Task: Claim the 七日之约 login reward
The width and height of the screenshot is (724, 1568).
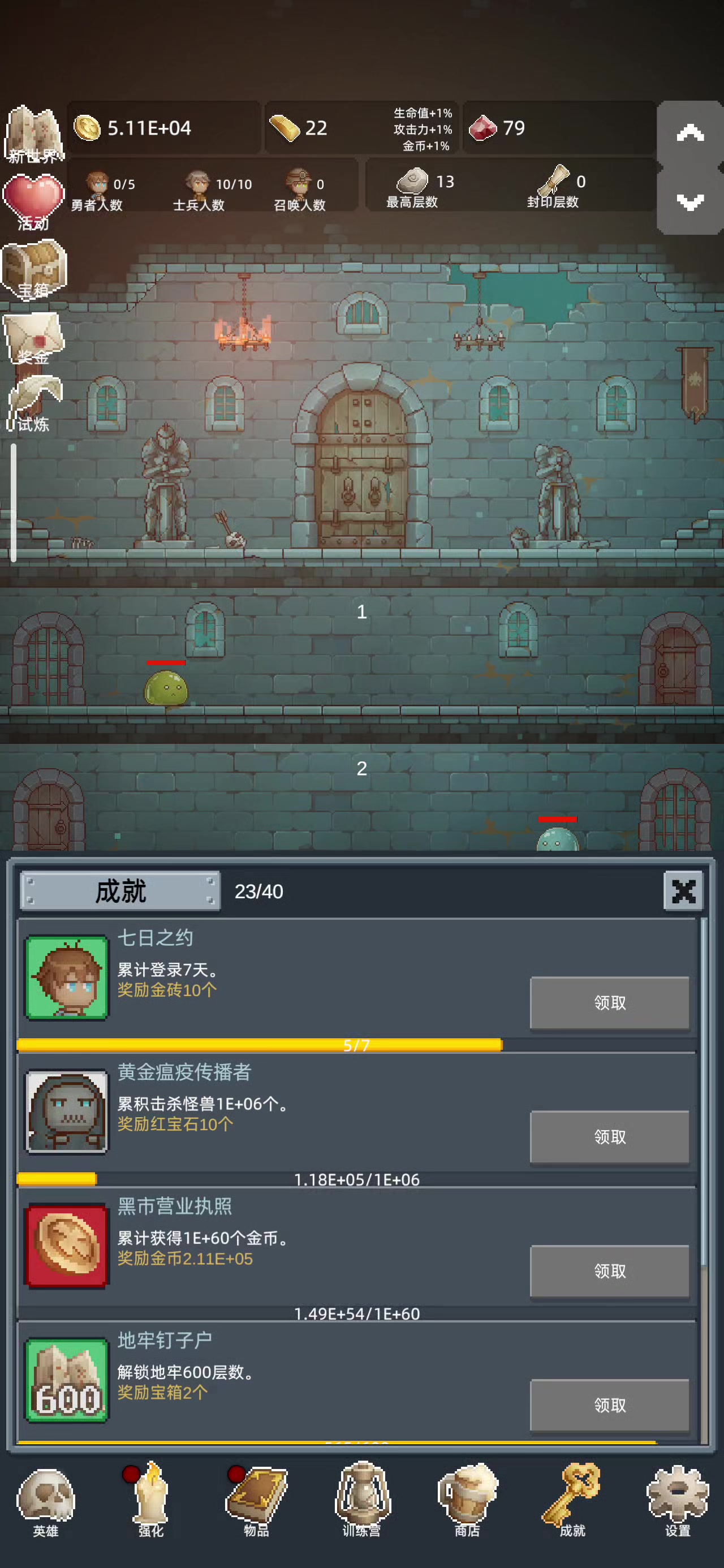Action: pyautogui.click(x=609, y=1002)
